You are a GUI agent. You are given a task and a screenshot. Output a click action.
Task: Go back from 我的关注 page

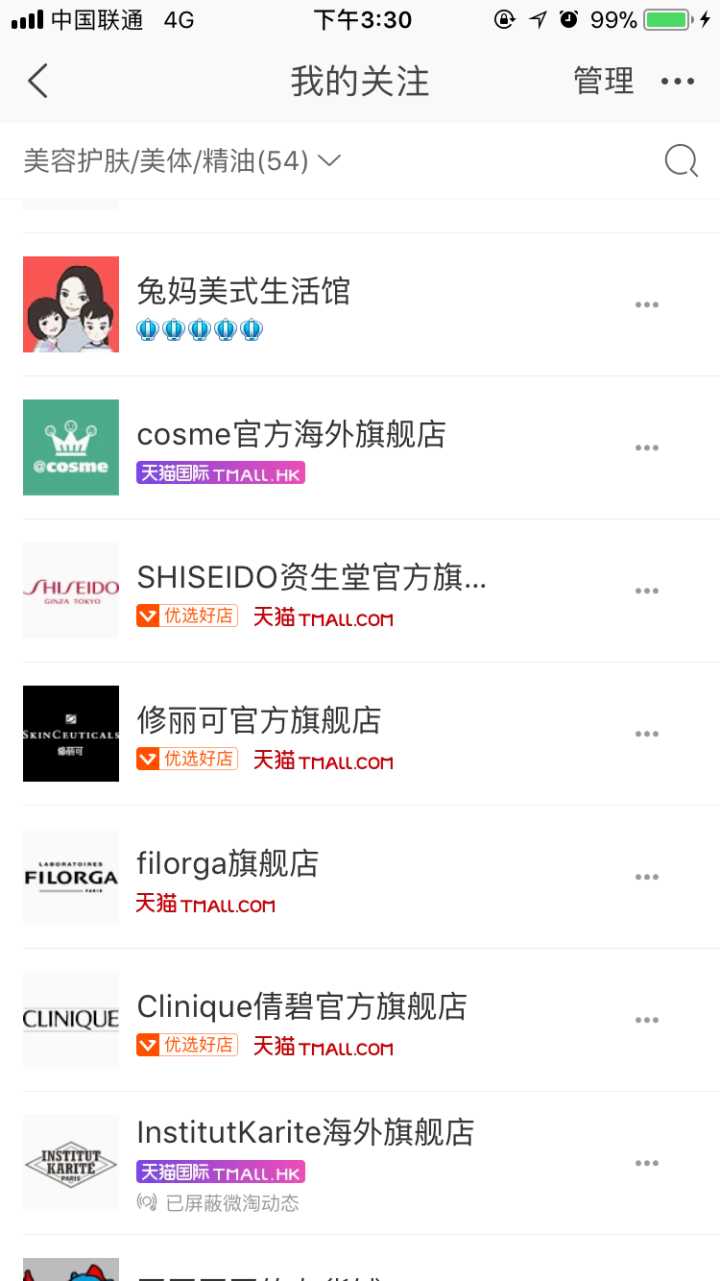click(x=38, y=81)
